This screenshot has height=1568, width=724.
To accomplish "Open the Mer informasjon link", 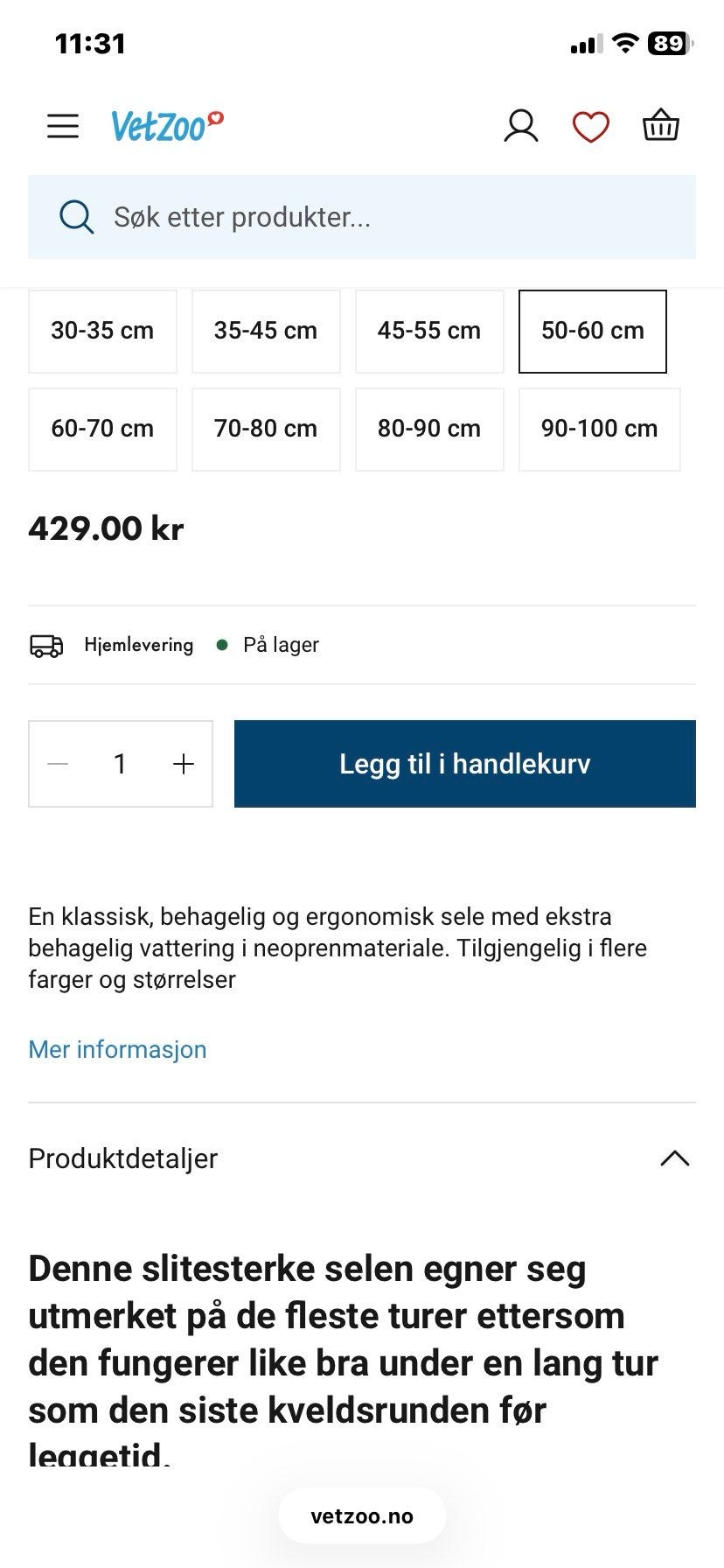I will coord(117,1049).
